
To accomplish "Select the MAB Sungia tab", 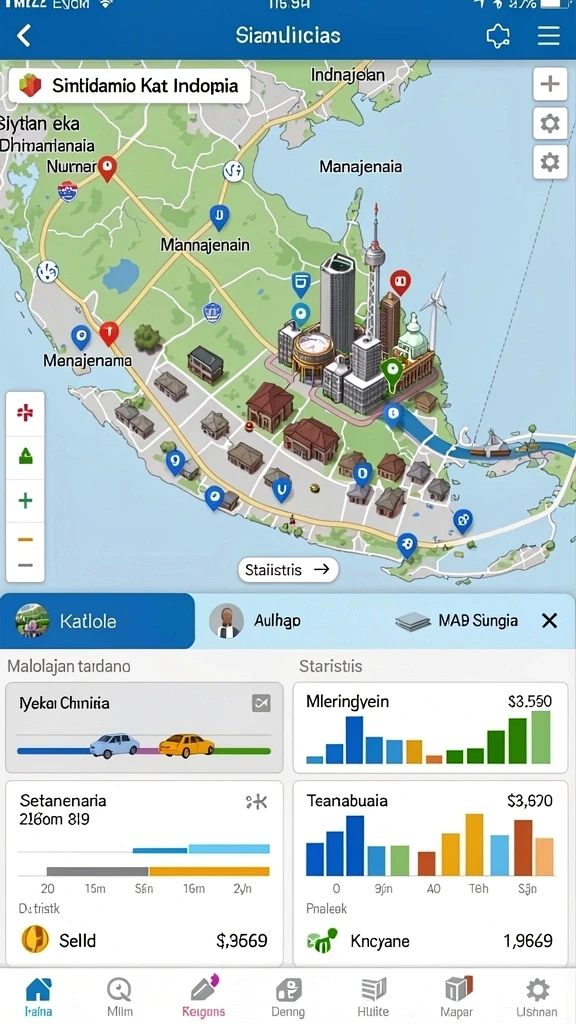I will (456, 620).
